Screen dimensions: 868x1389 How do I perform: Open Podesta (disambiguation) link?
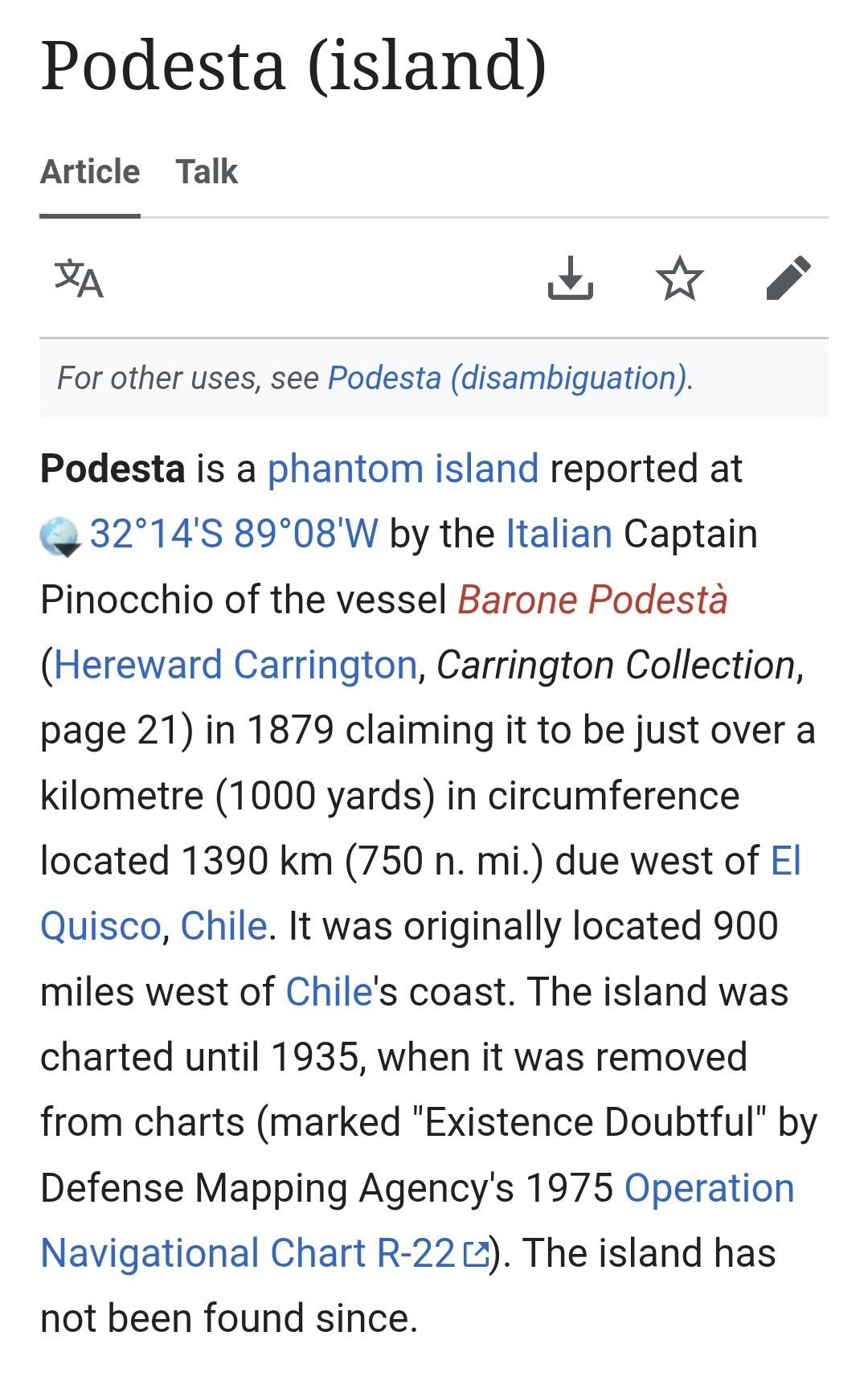[x=508, y=378]
